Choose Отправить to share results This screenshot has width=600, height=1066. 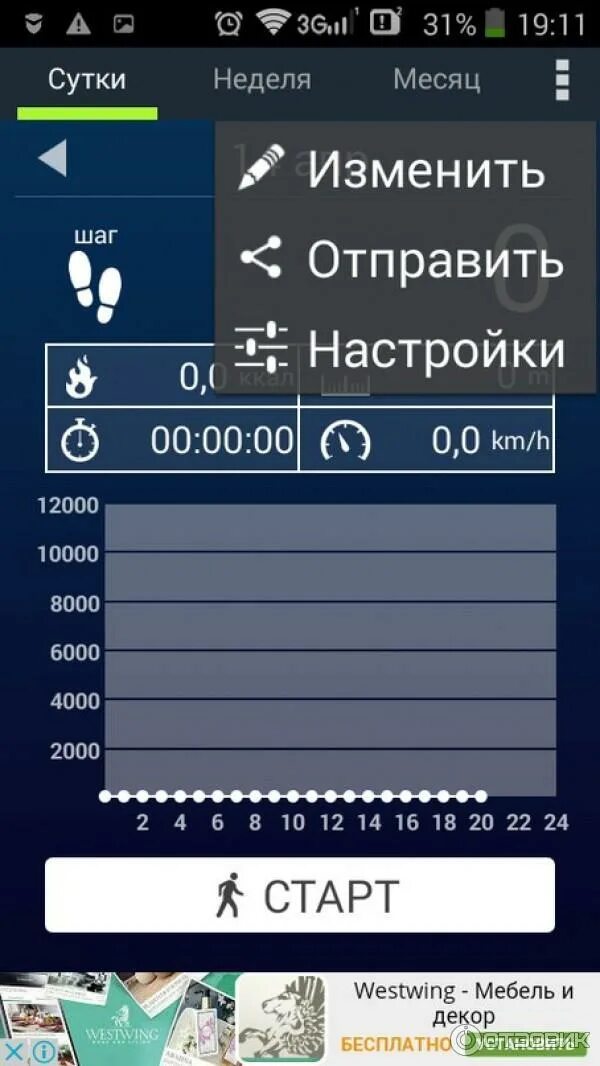[x=406, y=258]
